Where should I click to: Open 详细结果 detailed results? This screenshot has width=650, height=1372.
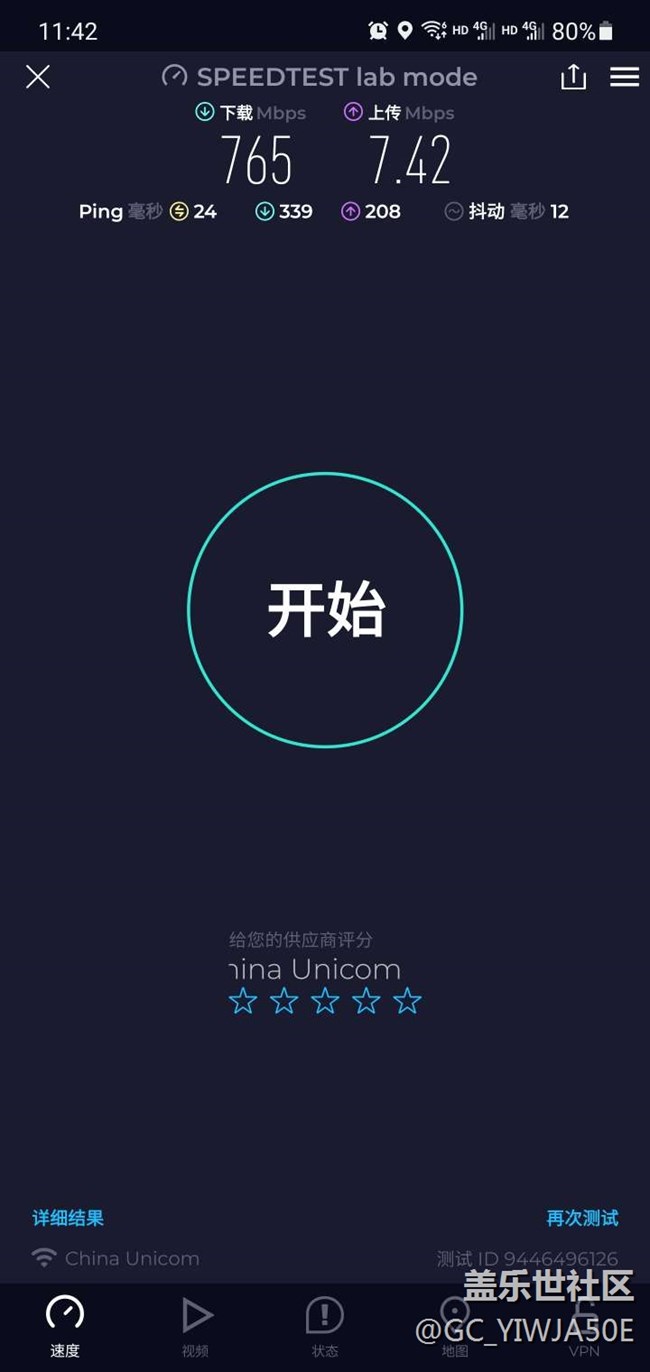point(68,1218)
